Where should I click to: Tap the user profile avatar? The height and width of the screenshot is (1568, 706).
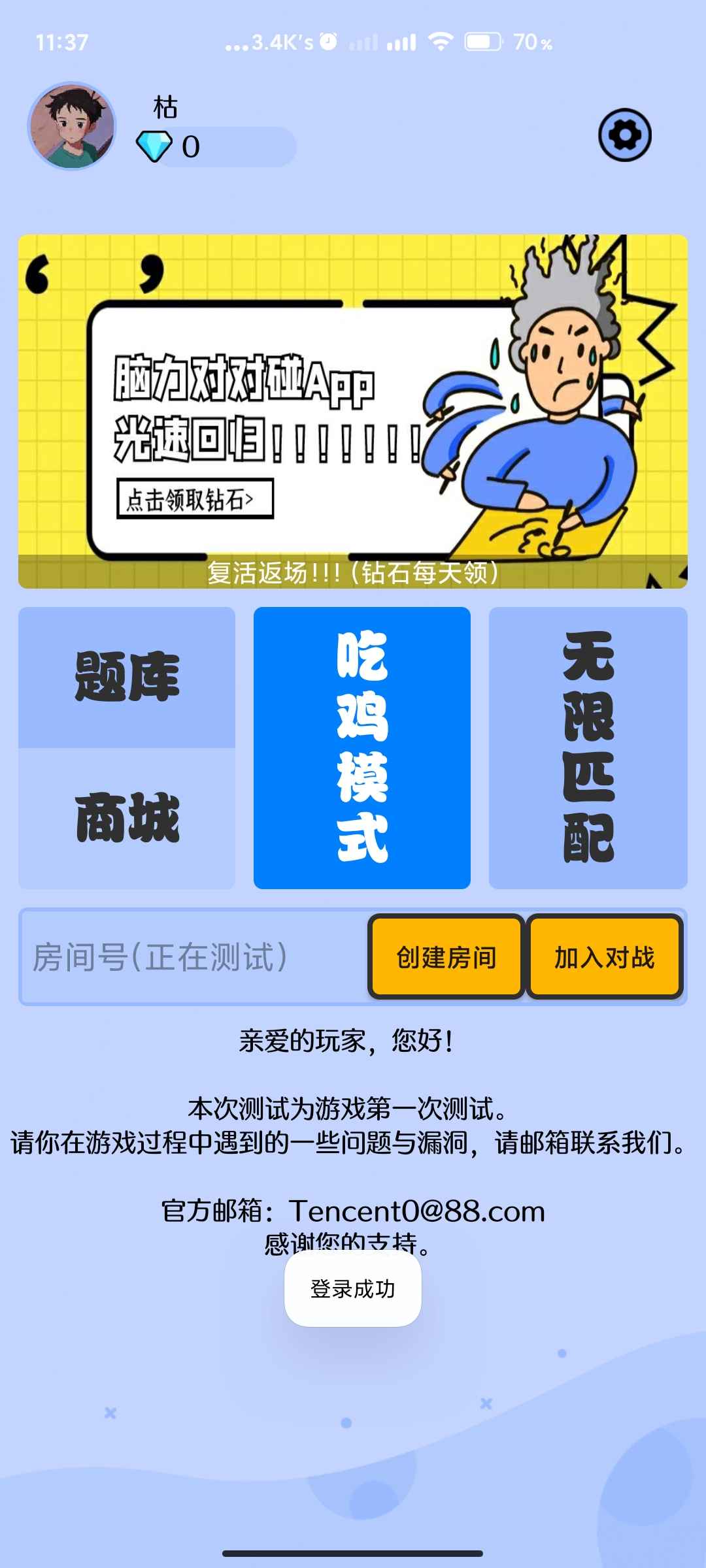(x=72, y=125)
